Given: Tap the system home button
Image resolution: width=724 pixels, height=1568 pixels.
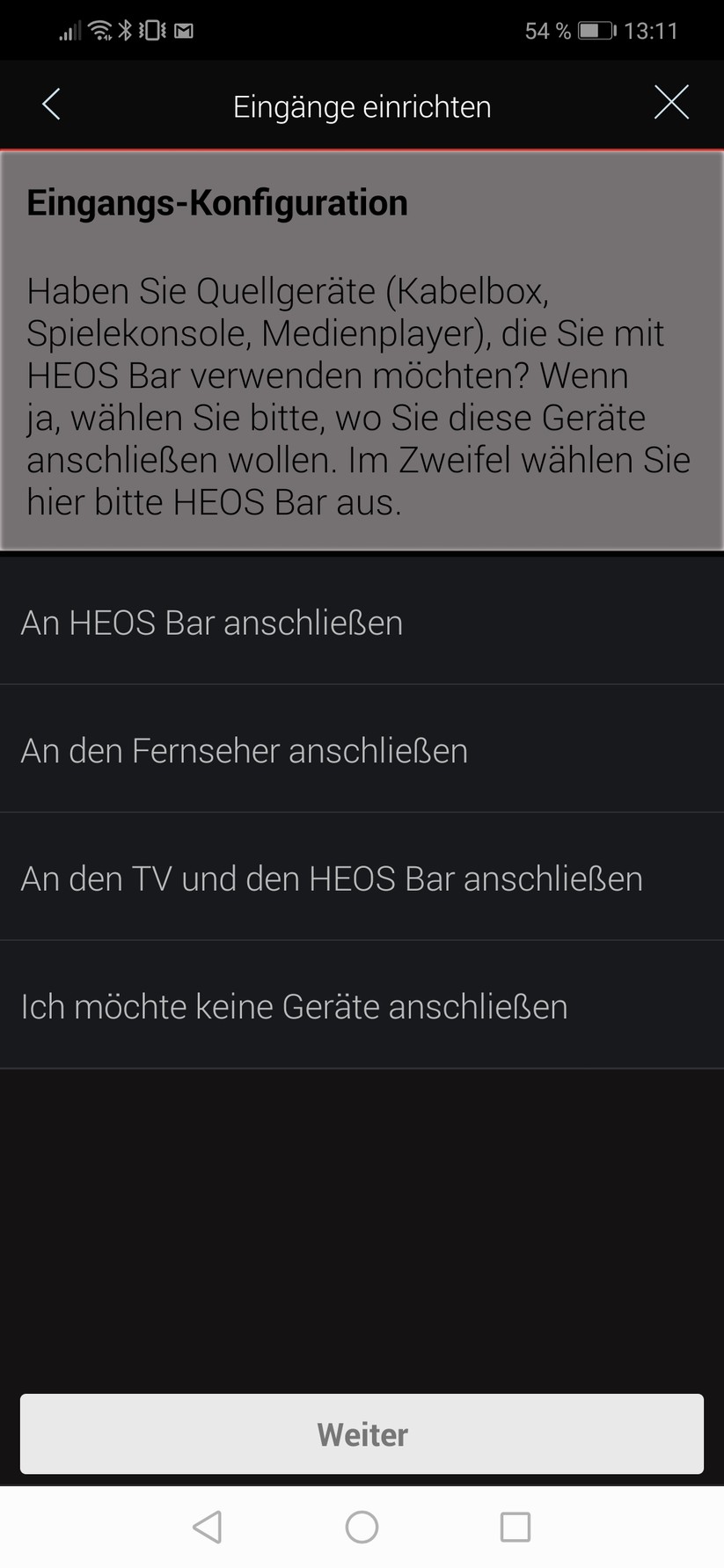Looking at the screenshot, I should [x=362, y=1527].
